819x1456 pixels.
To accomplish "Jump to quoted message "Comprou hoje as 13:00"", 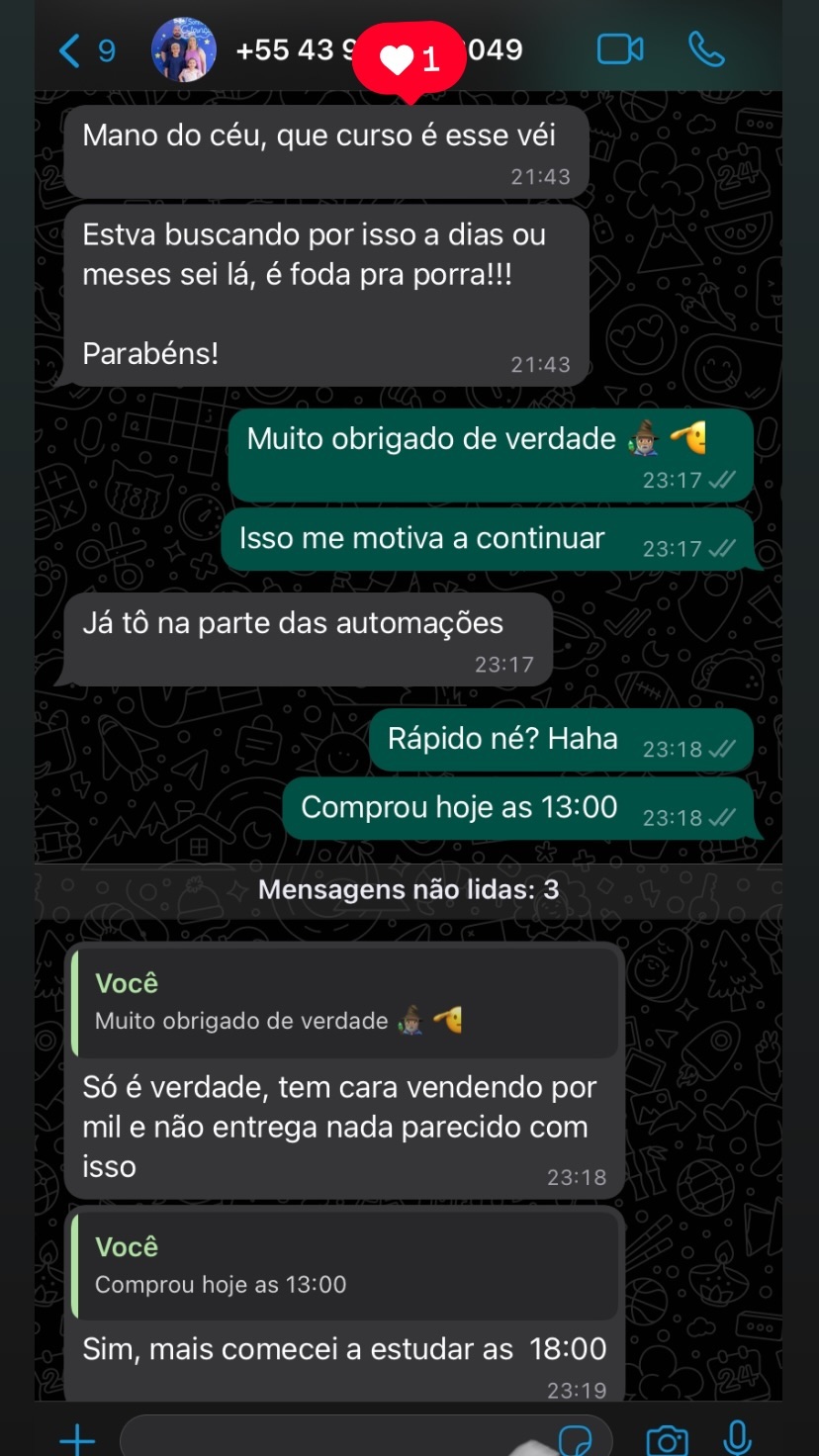I will 346,1267.
